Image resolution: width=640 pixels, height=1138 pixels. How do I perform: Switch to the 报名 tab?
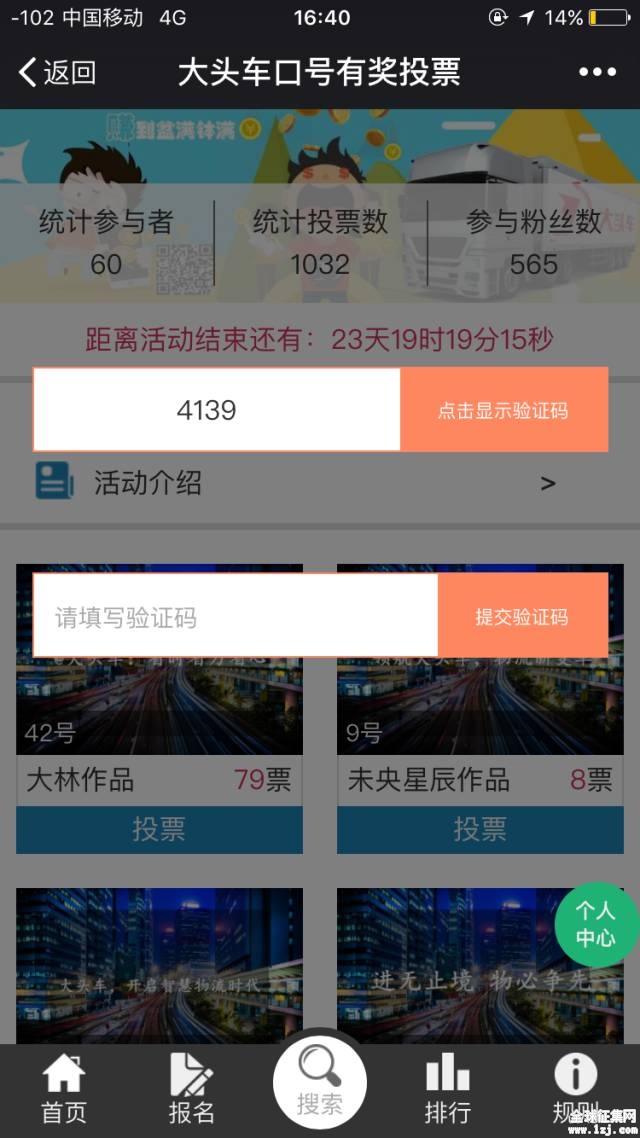pos(191,1090)
